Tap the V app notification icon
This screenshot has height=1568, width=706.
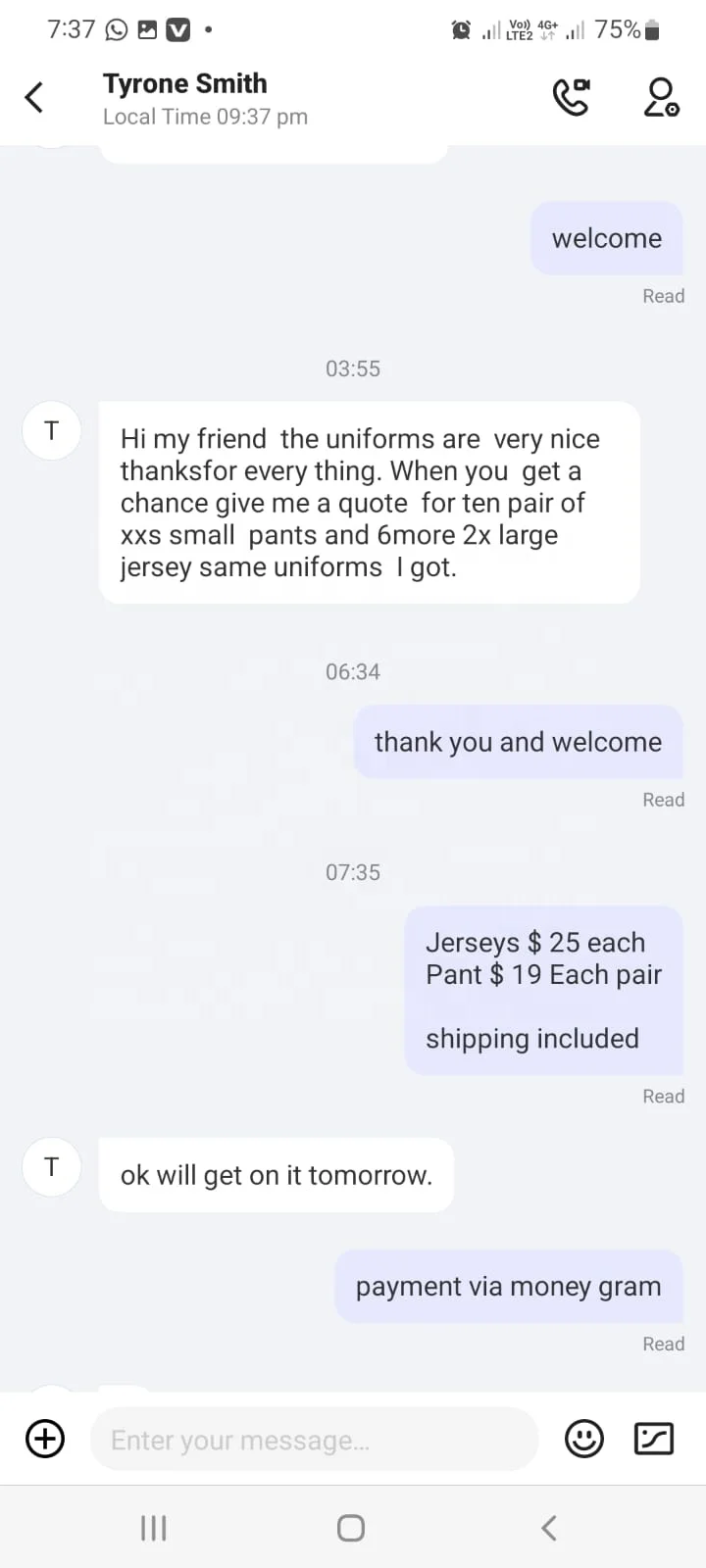coord(176,29)
